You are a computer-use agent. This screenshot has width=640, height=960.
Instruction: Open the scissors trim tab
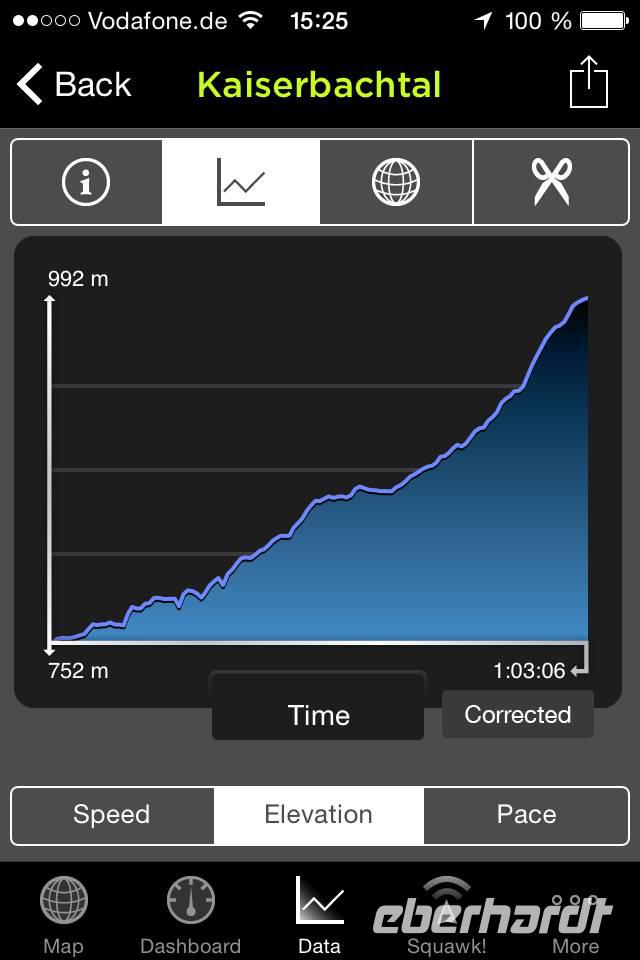tap(550, 182)
